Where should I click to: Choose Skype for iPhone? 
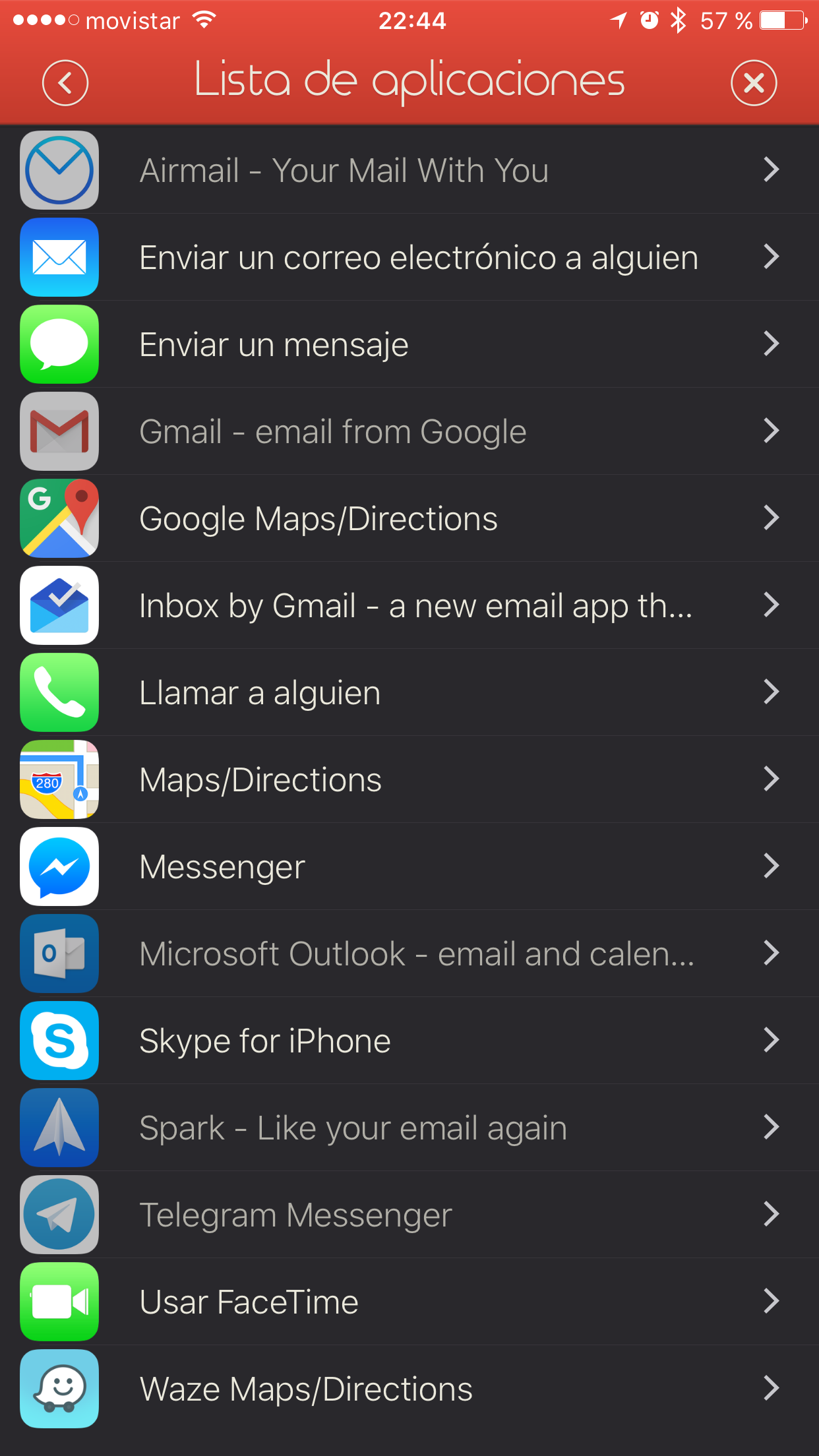[409, 1041]
